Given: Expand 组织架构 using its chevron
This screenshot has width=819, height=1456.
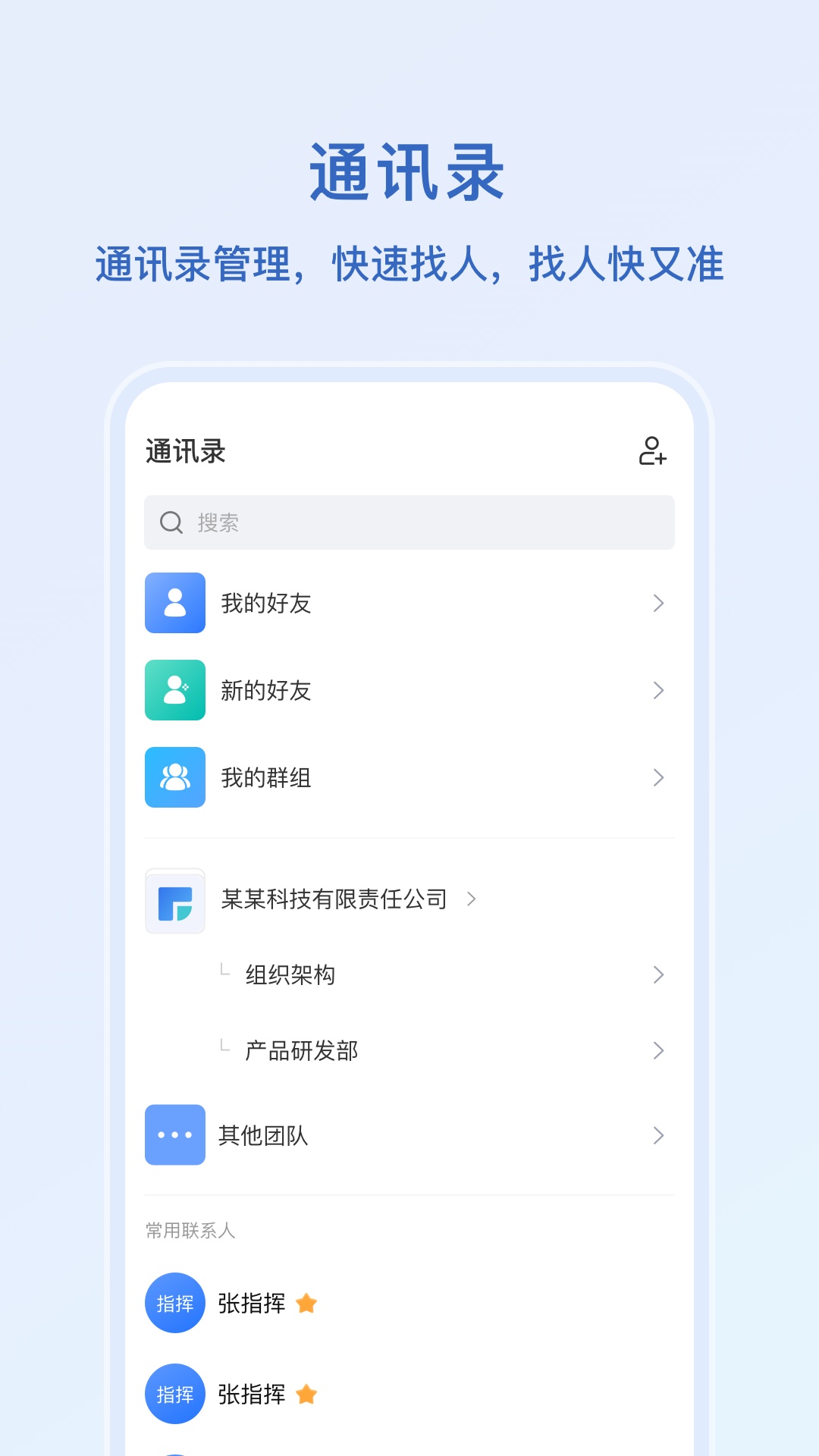Looking at the screenshot, I should tap(657, 974).
